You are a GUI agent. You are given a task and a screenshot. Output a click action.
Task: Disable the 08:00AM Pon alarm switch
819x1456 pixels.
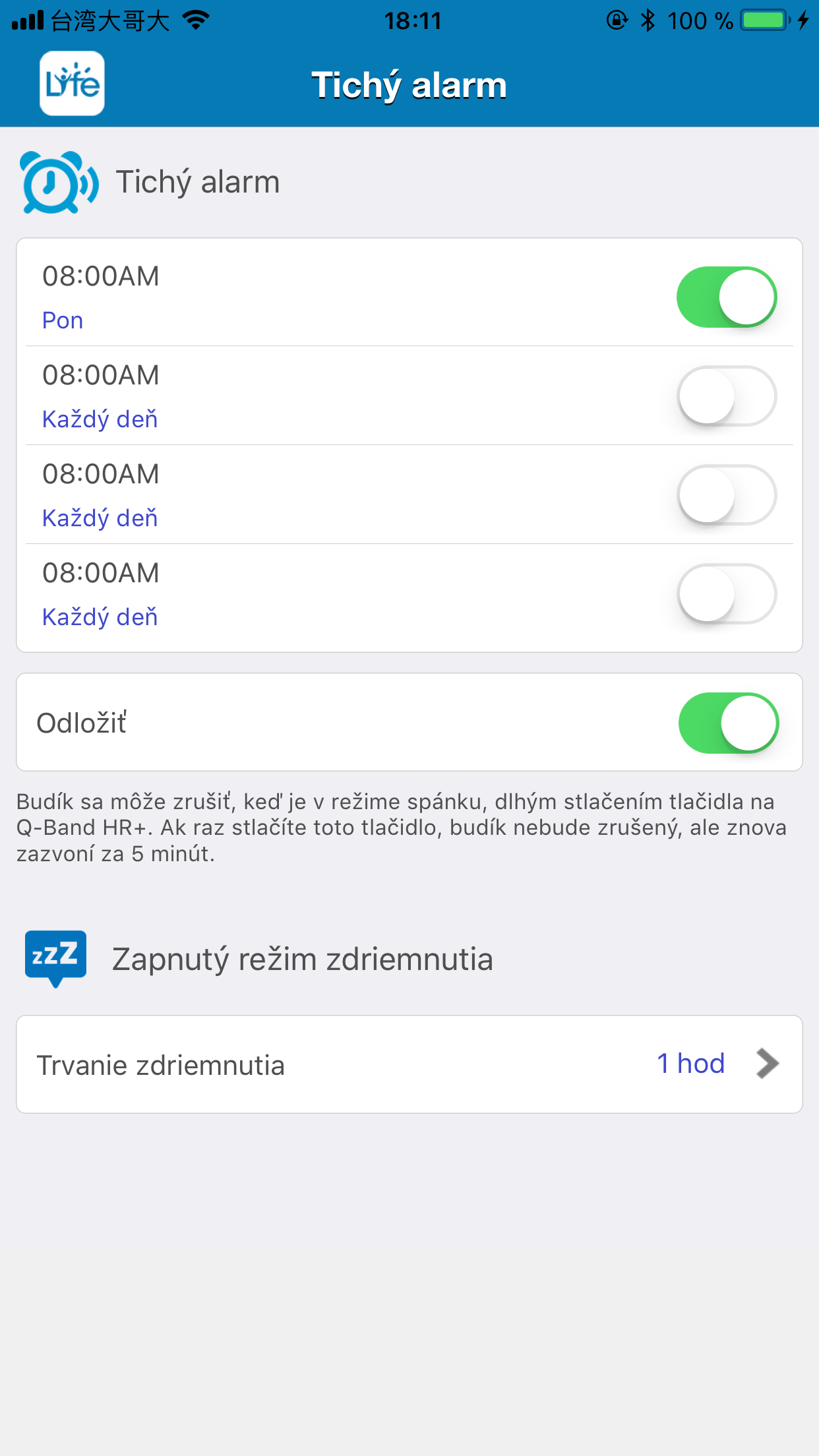727,297
